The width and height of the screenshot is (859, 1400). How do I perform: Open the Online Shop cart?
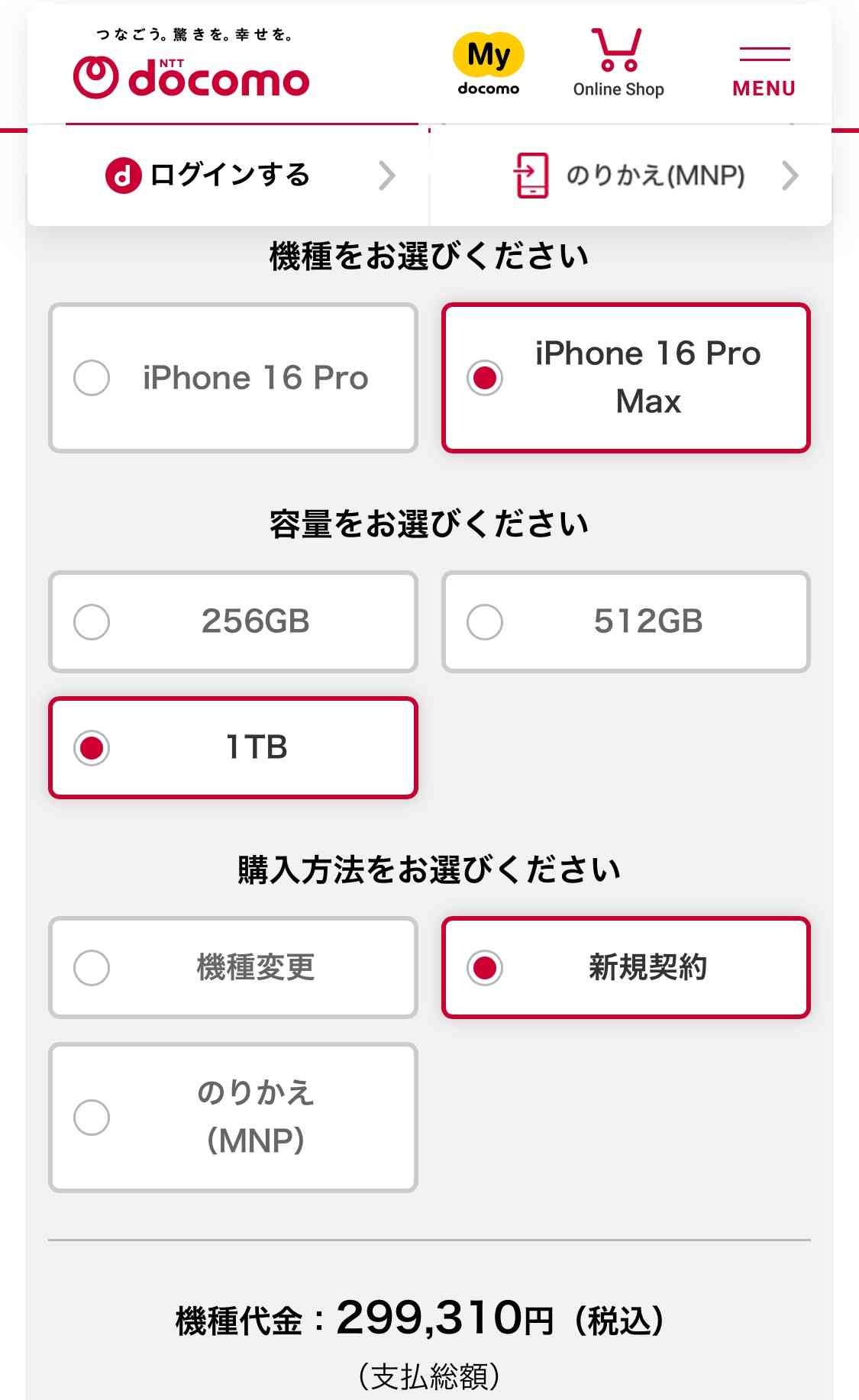[x=618, y=64]
